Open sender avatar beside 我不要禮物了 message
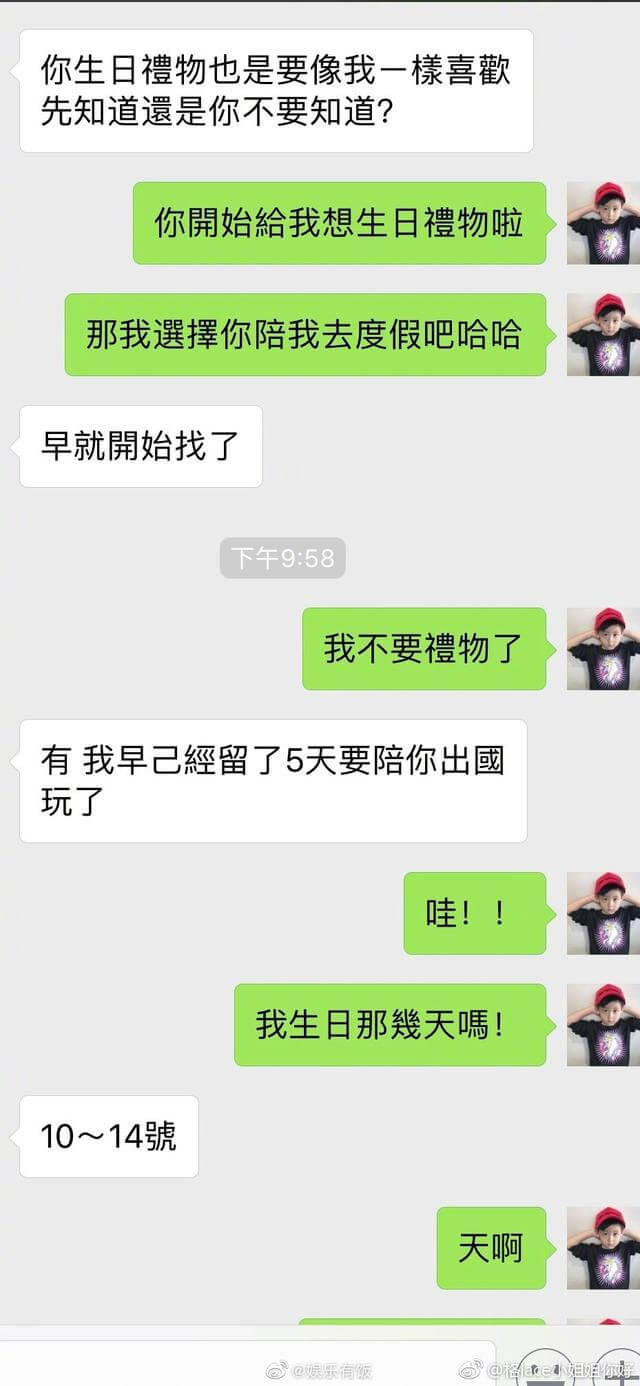640x1386 pixels. coord(603,648)
